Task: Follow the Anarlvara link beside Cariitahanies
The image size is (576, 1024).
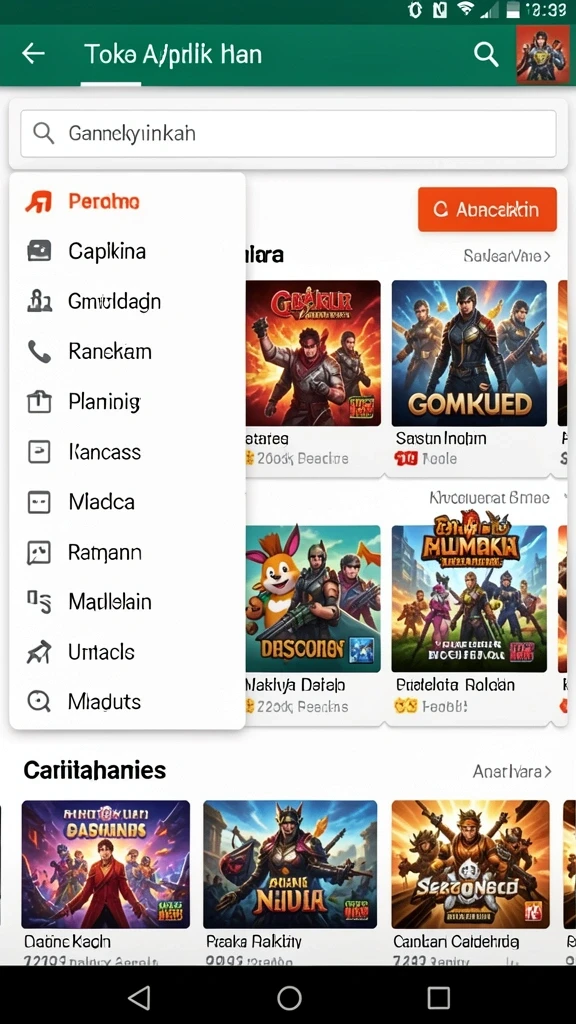Action: [x=512, y=772]
